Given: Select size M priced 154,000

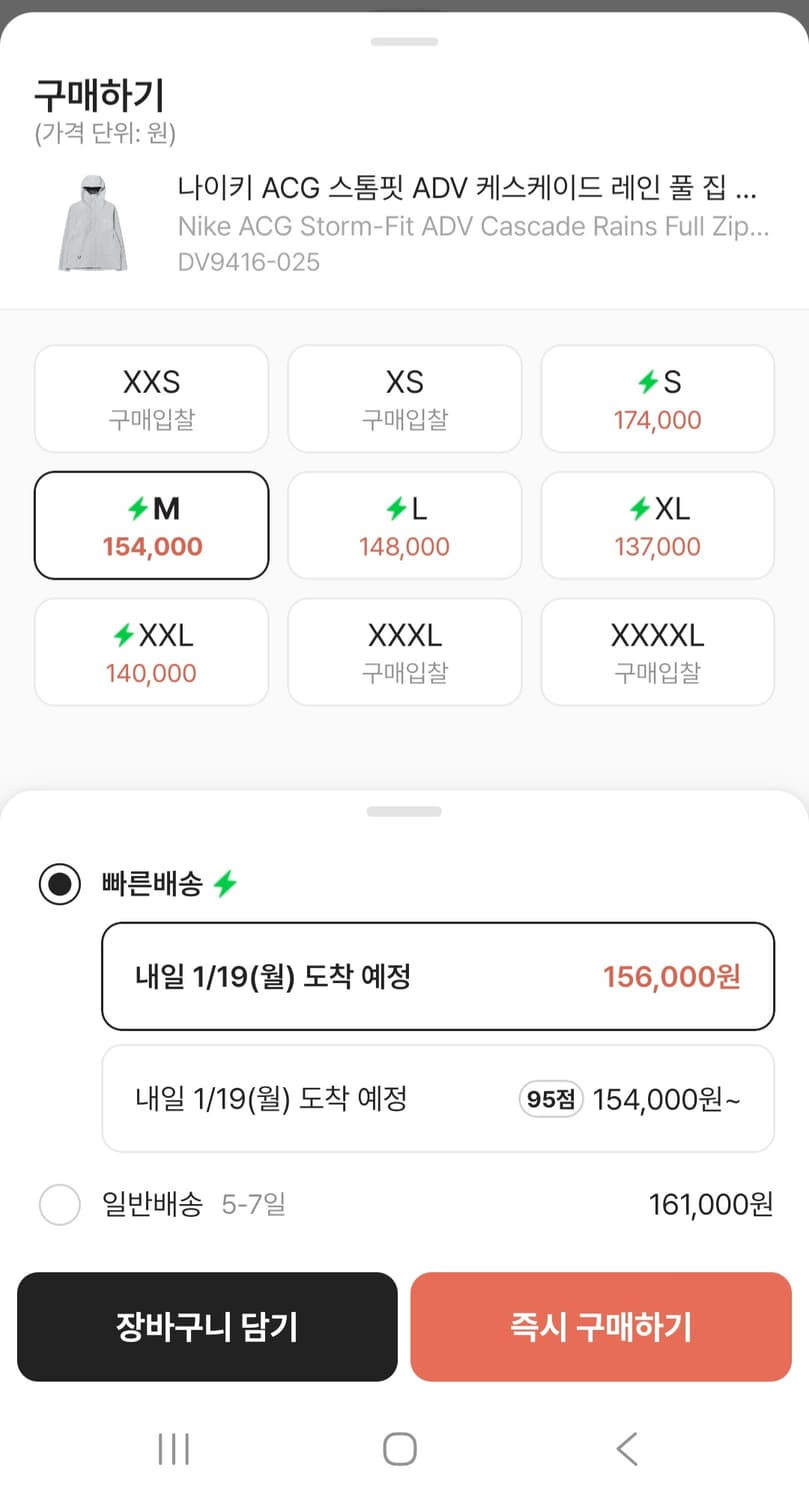Looking at the screenshot, I should coord(151,525).
